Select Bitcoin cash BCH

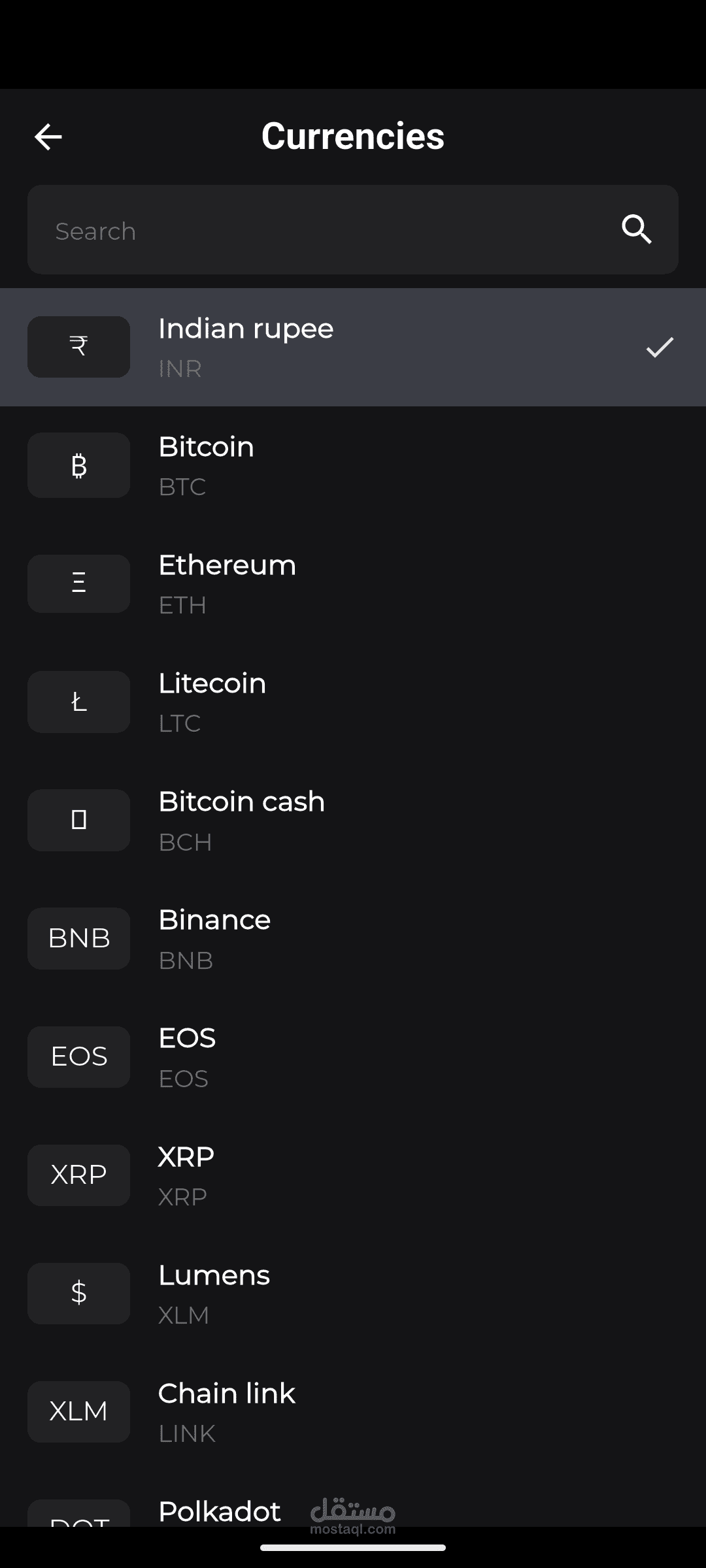click(x=353, y=820)
